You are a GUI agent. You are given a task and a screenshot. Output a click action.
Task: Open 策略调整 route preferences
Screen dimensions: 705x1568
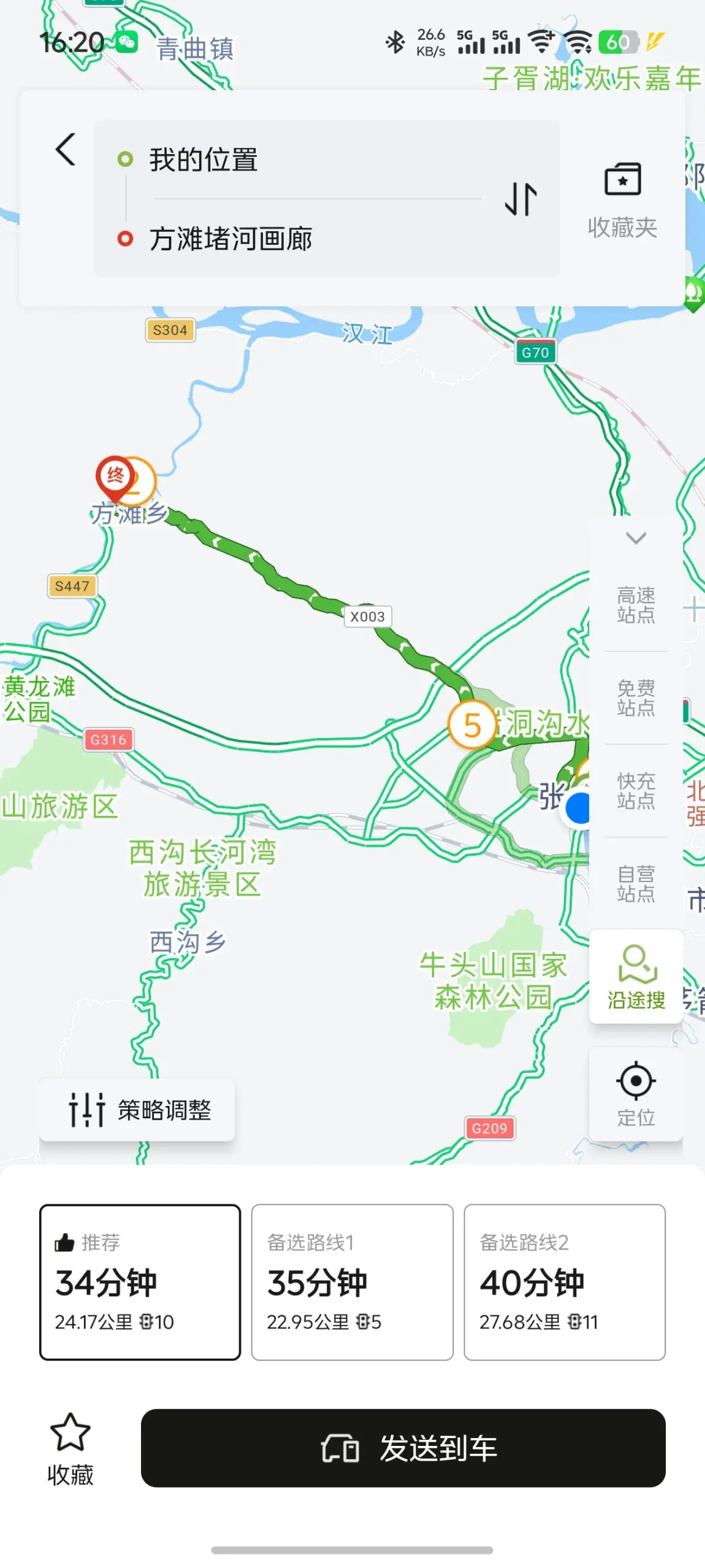click(x=137, y=1110)
